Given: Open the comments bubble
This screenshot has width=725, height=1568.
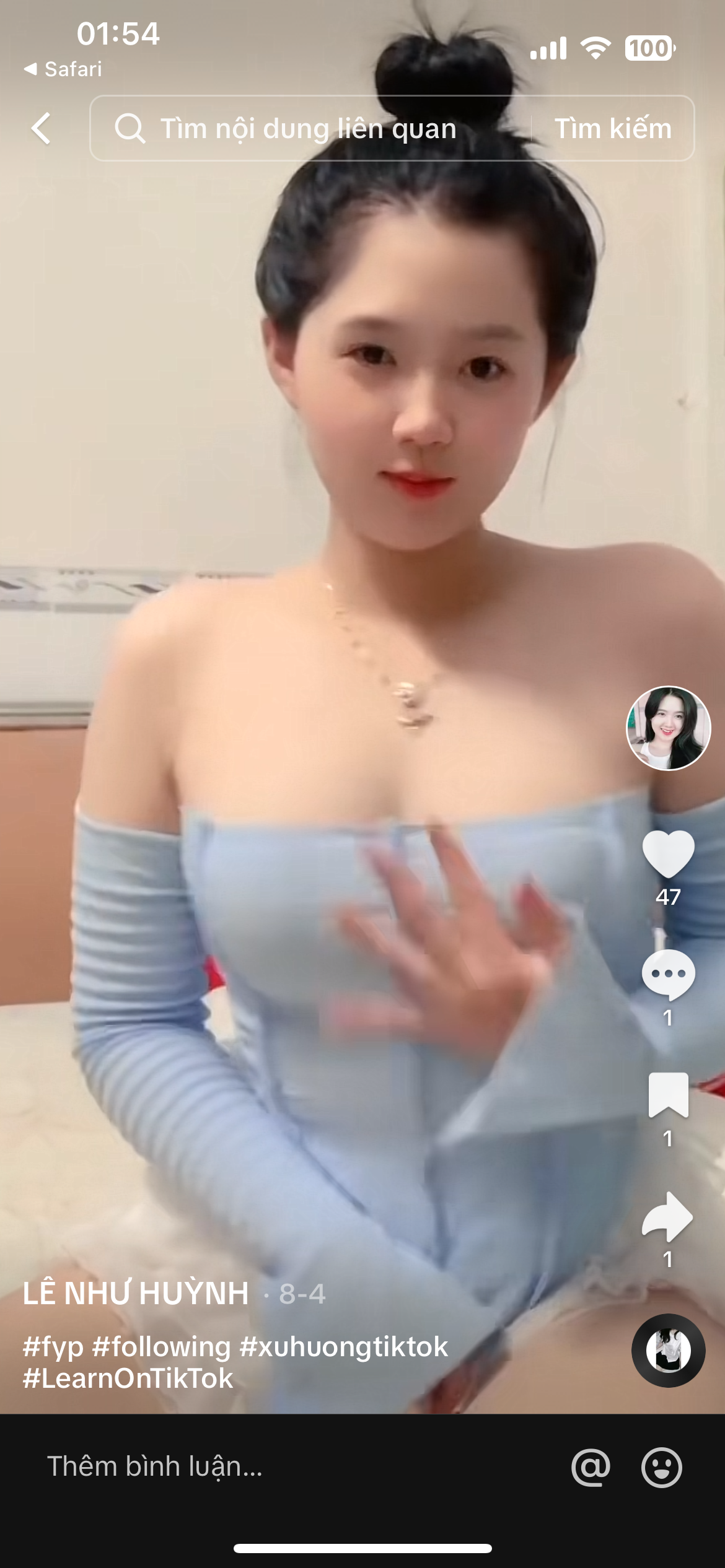Looking at the screenshot, I should pyautogui.click(x=668, y=975).
